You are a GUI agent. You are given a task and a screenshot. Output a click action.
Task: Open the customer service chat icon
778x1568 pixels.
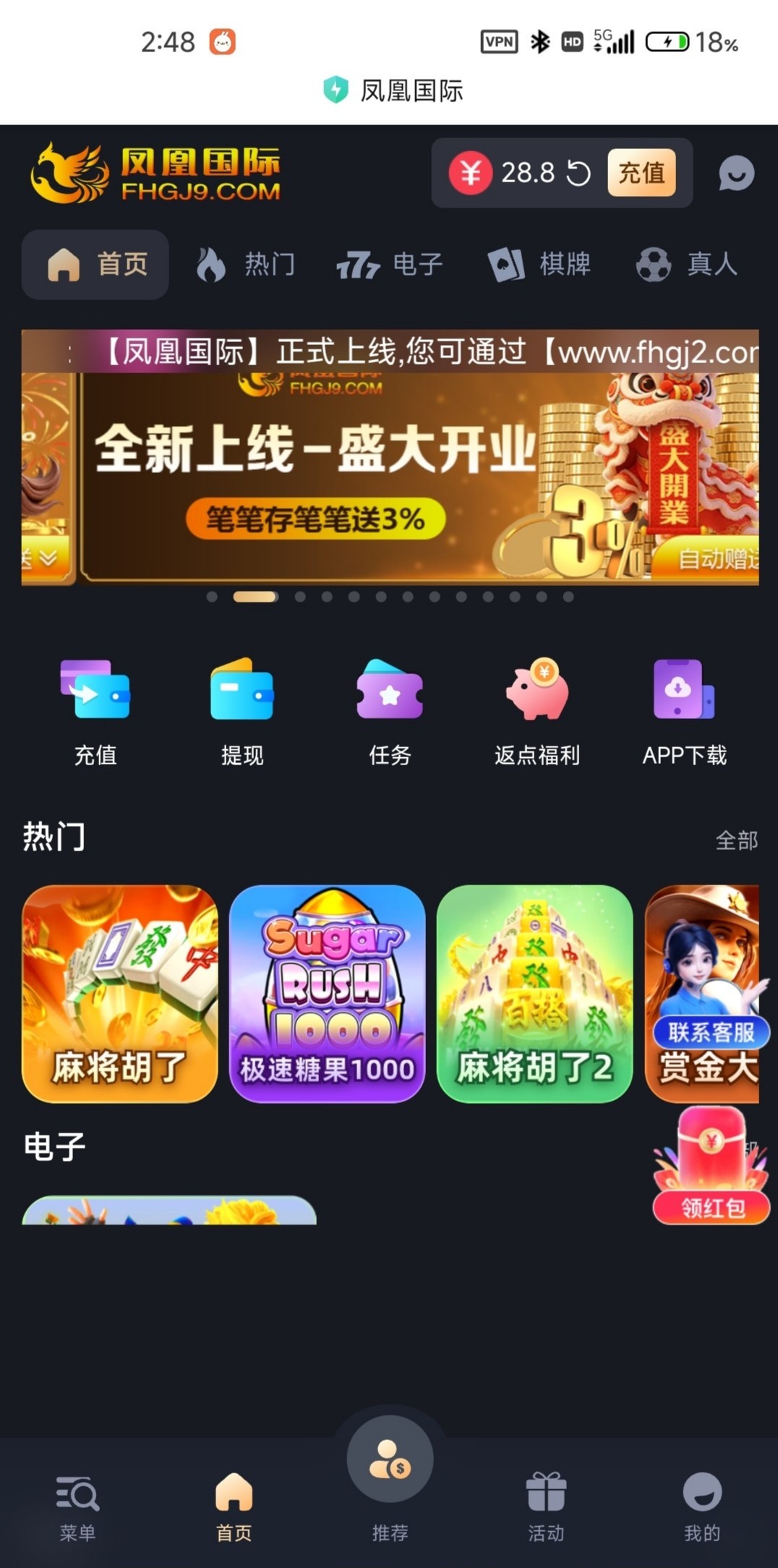736,174
